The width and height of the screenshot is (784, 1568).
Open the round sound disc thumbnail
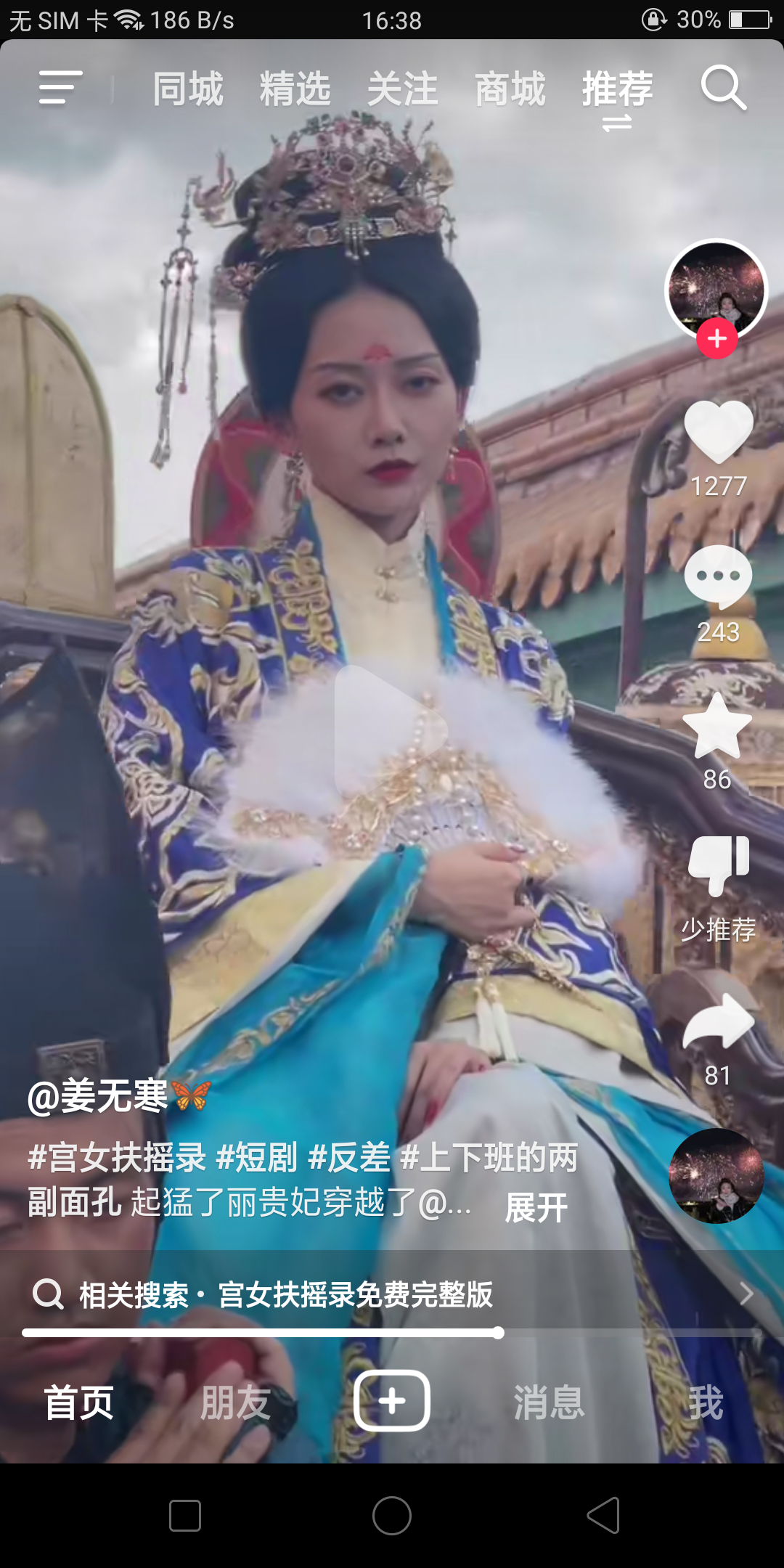coord(716,1176)
